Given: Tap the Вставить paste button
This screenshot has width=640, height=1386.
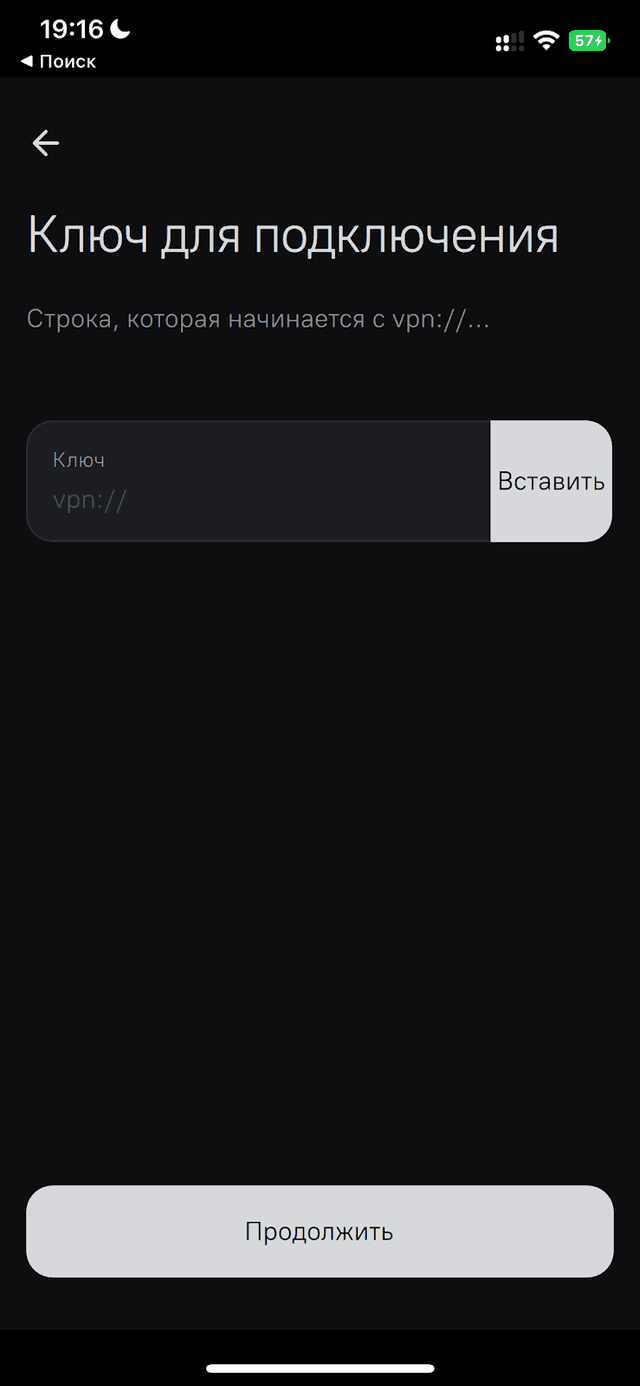Looking at the screenshot, I should 551,481.
